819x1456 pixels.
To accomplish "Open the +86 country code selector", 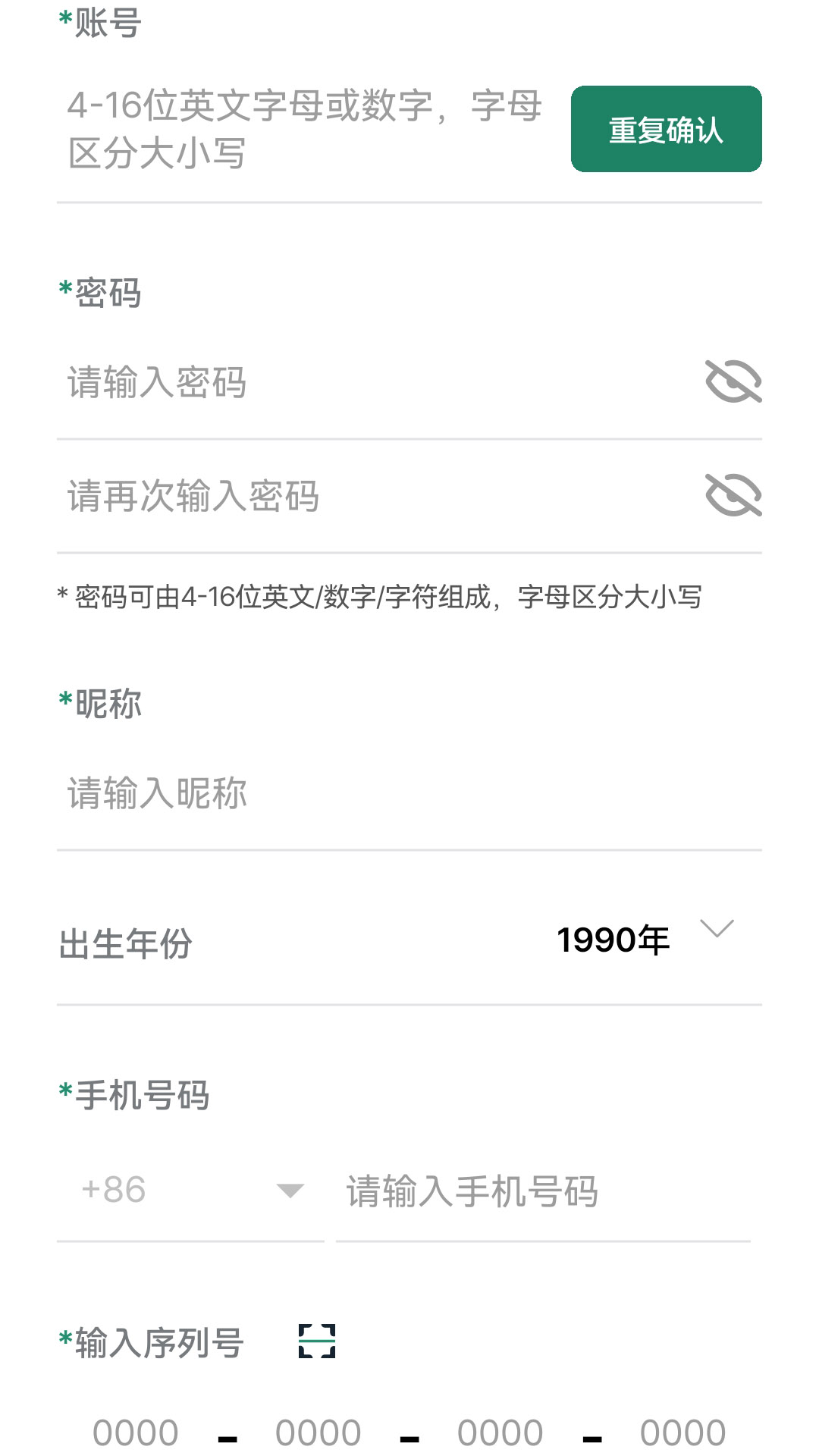I will (x=190, y=1190).
